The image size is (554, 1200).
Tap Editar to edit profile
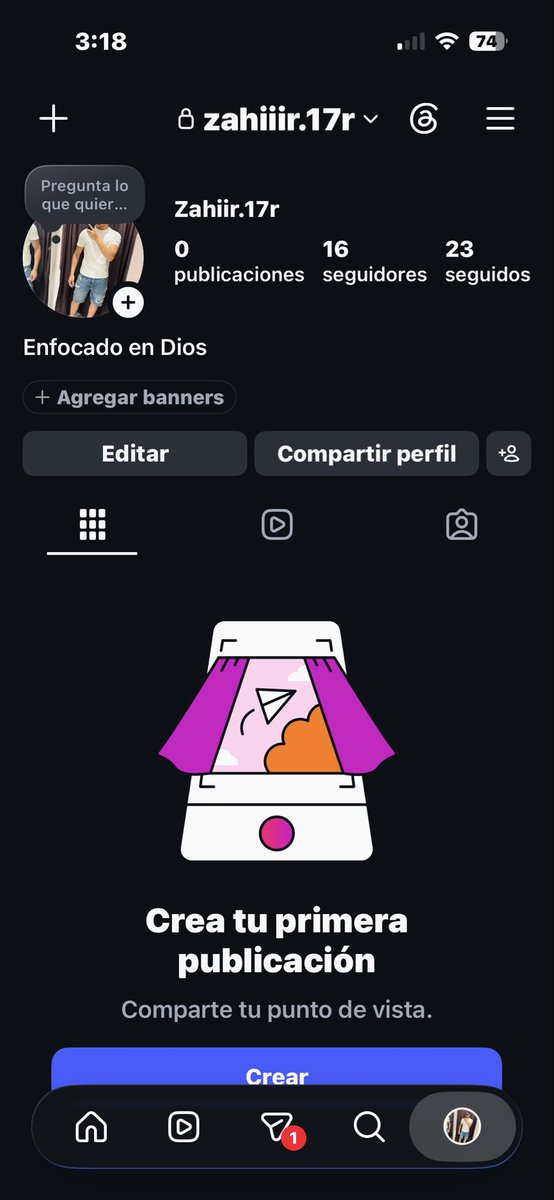coord(135,454)
